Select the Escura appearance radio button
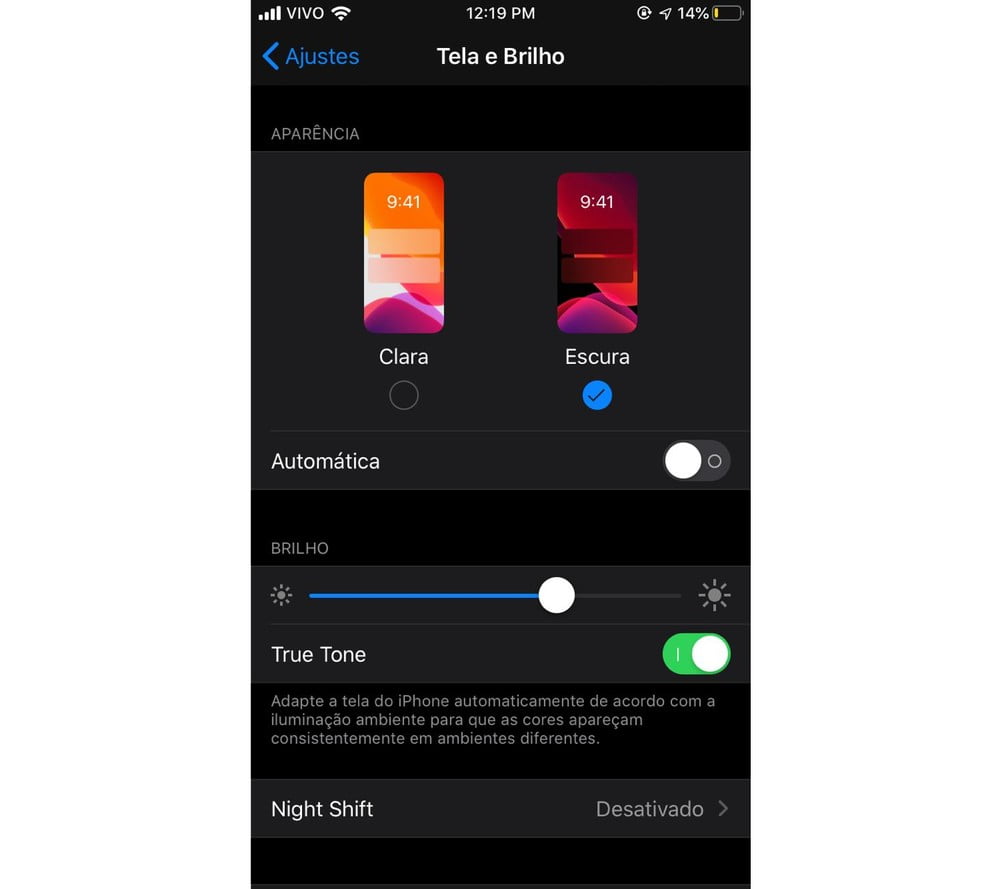 click(597, 396)
